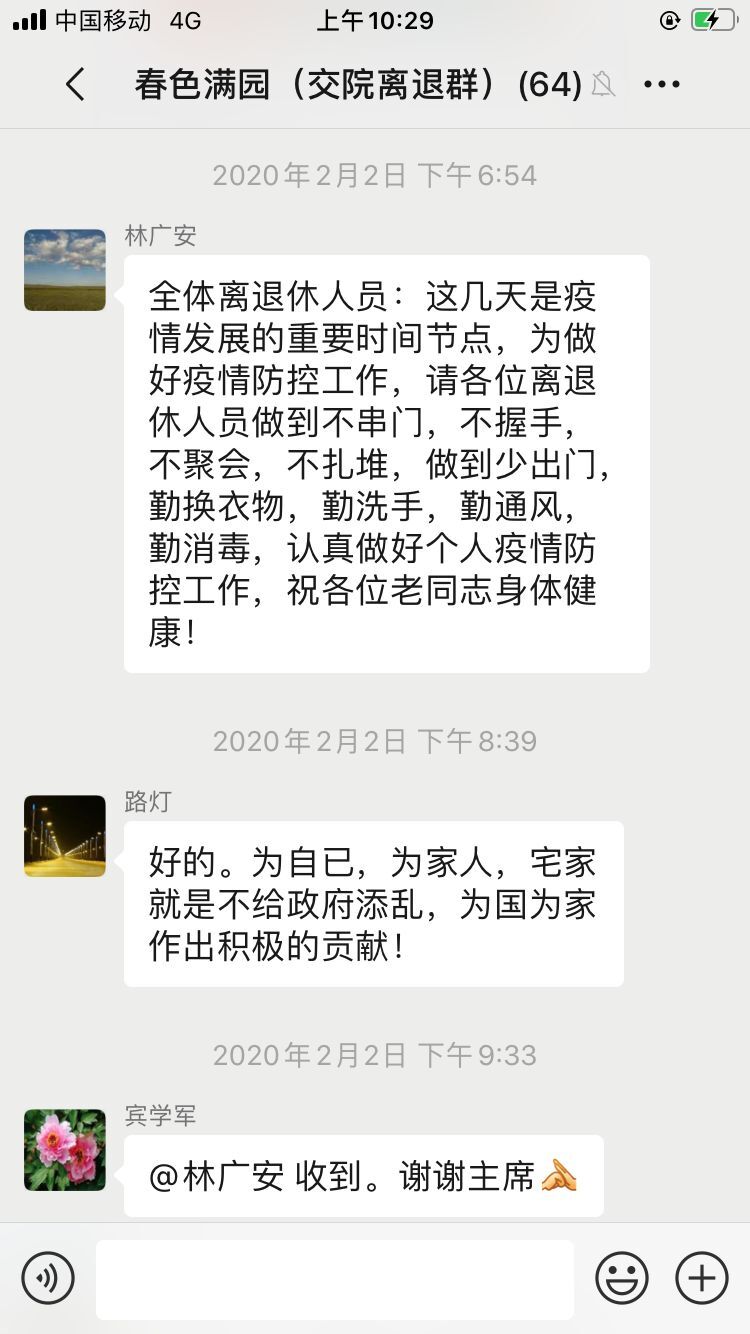The image size is (750, 1334).
Task: Open the group chat options menu
Action: click(x=662, y=85)
